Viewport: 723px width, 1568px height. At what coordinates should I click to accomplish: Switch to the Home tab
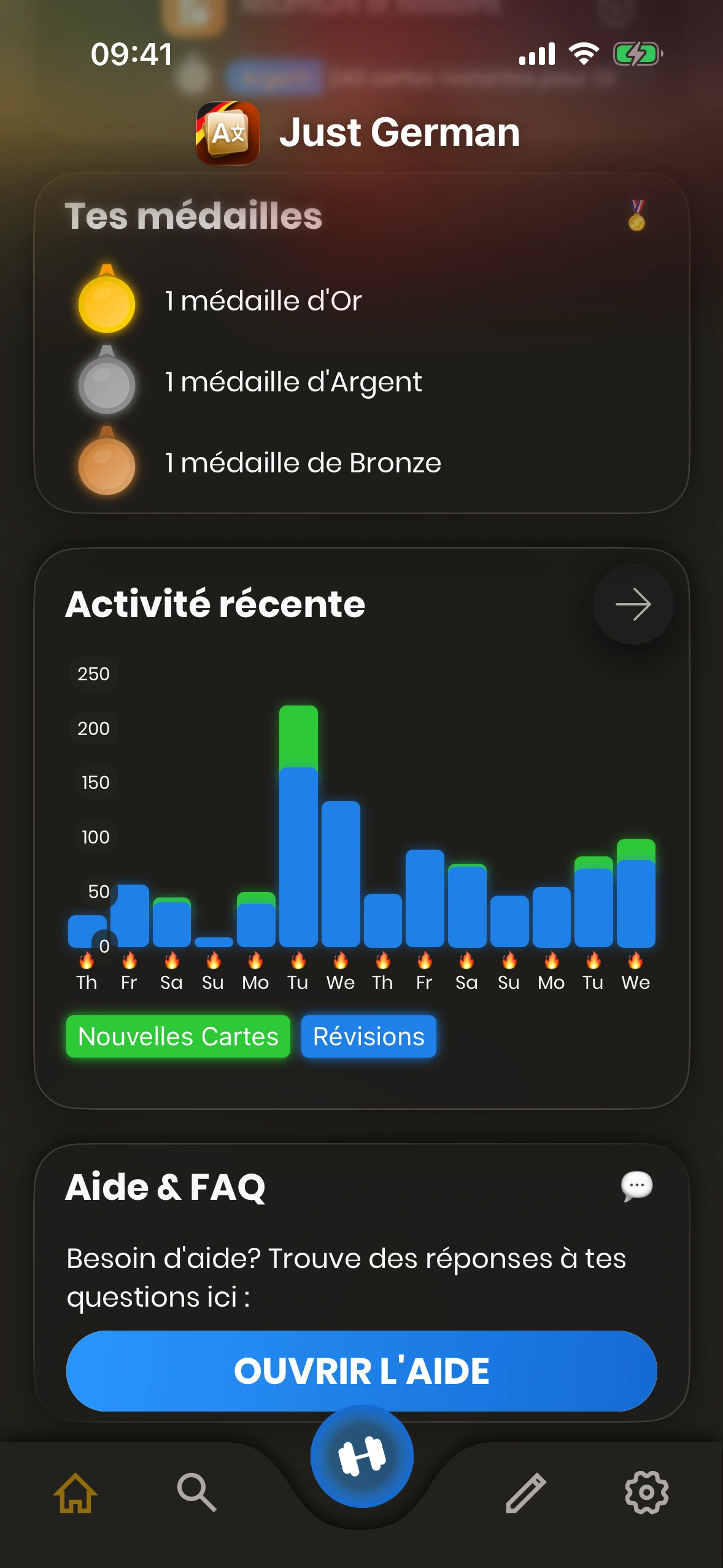(x=75, y=1493)
